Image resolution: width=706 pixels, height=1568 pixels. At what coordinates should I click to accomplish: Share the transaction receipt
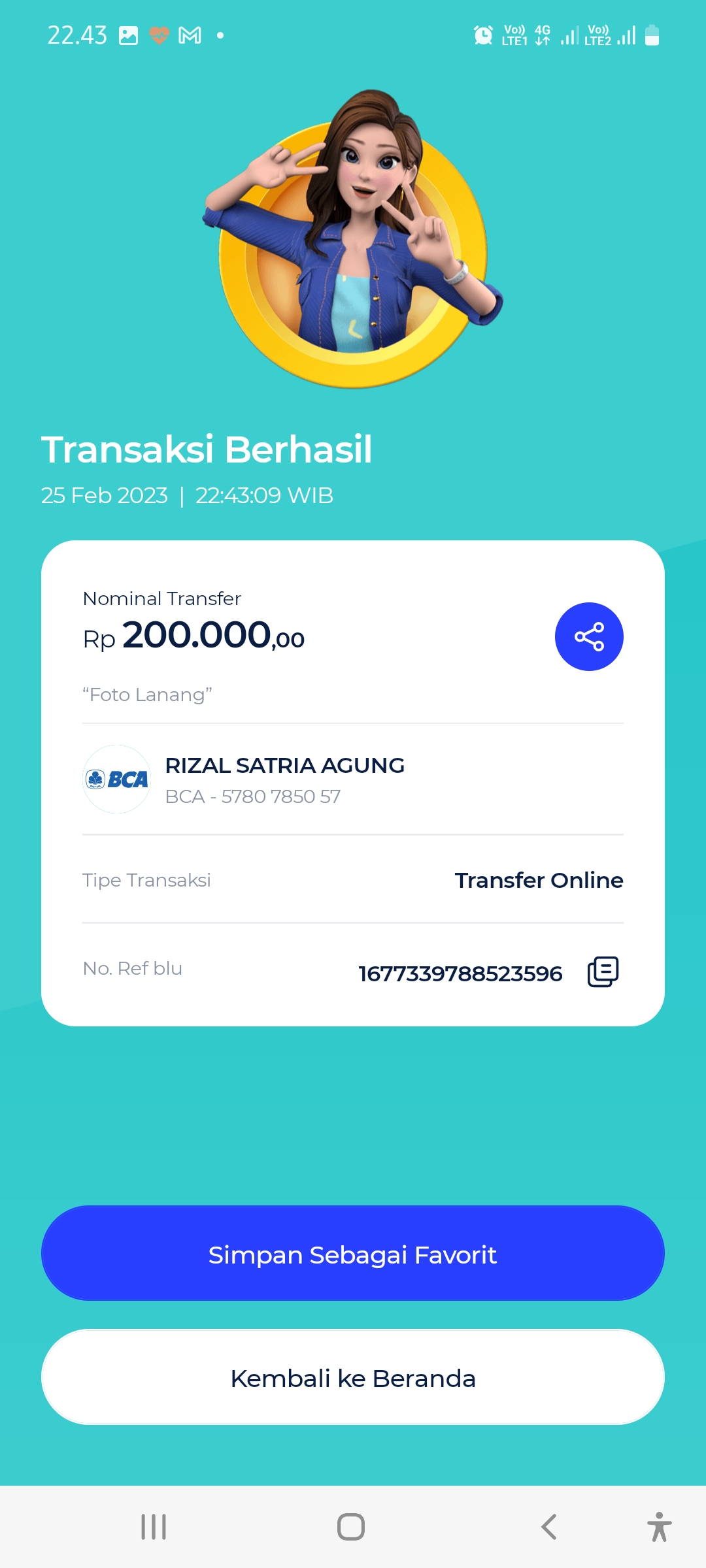tap(588, 636)
